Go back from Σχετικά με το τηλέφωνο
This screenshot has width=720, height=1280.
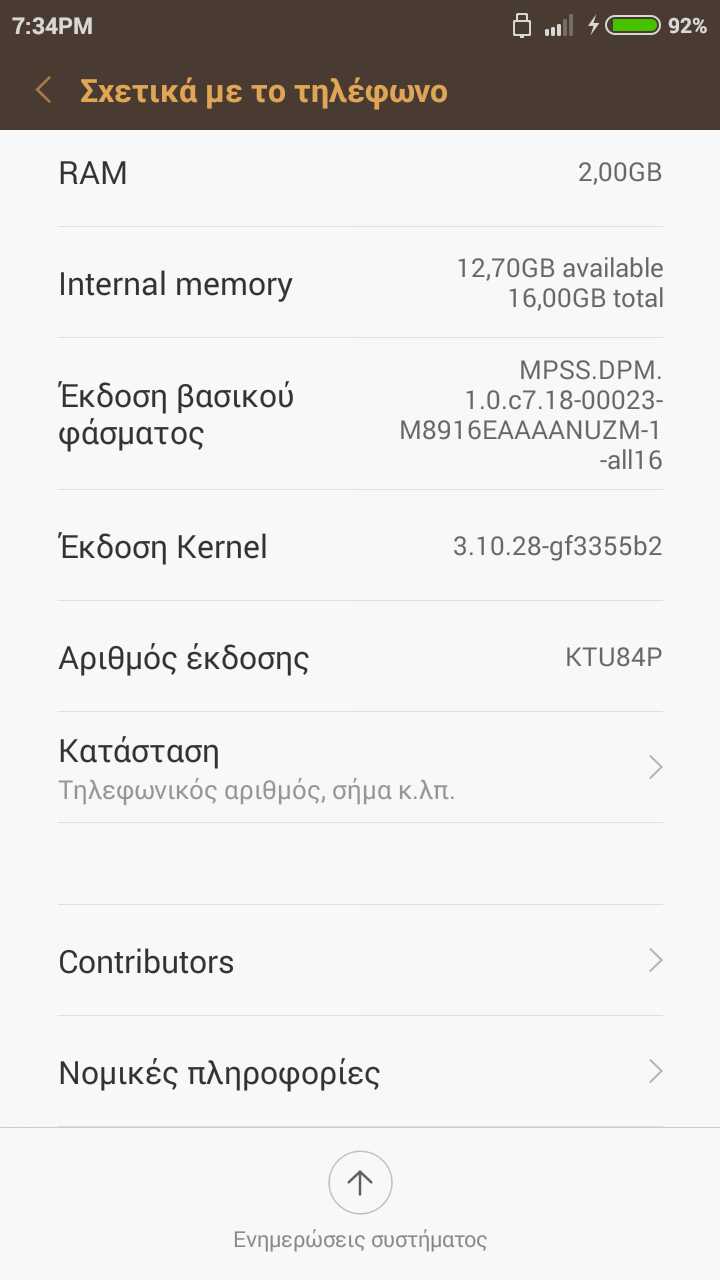[x=43, y=91]
